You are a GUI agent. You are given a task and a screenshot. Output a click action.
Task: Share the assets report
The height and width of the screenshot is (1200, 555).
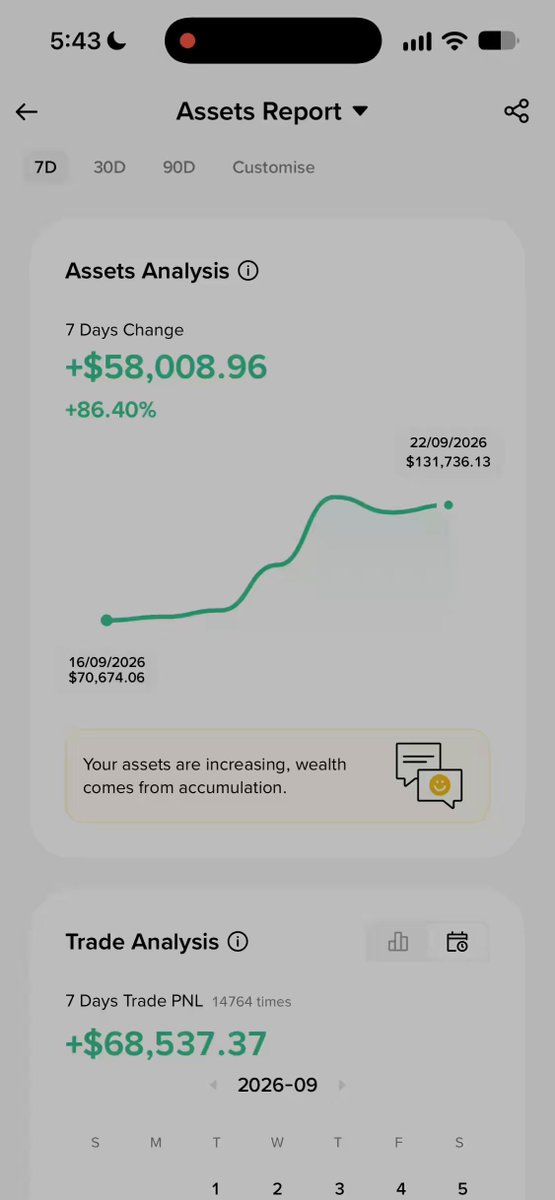pos(516,111)
